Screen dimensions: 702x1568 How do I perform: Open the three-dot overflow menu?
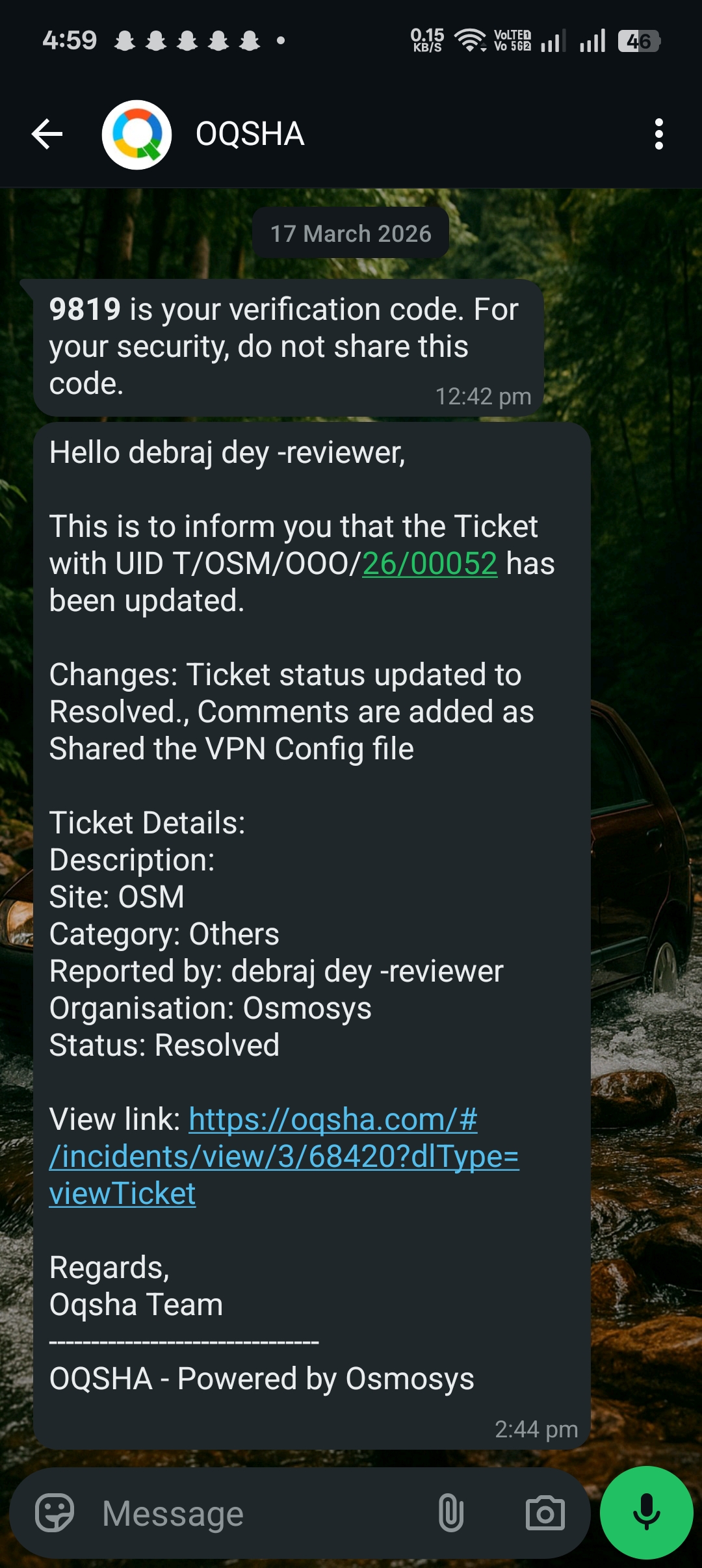click(x=658, y=135)
